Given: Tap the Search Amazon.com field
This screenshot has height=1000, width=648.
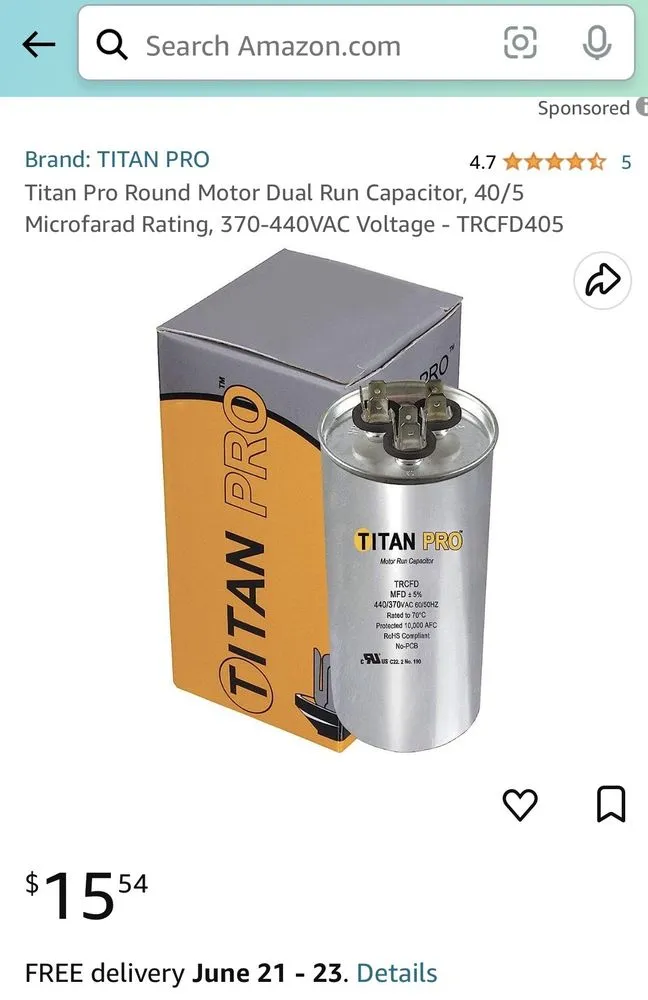Looking at the screenshot, I should tap(300, 45).
